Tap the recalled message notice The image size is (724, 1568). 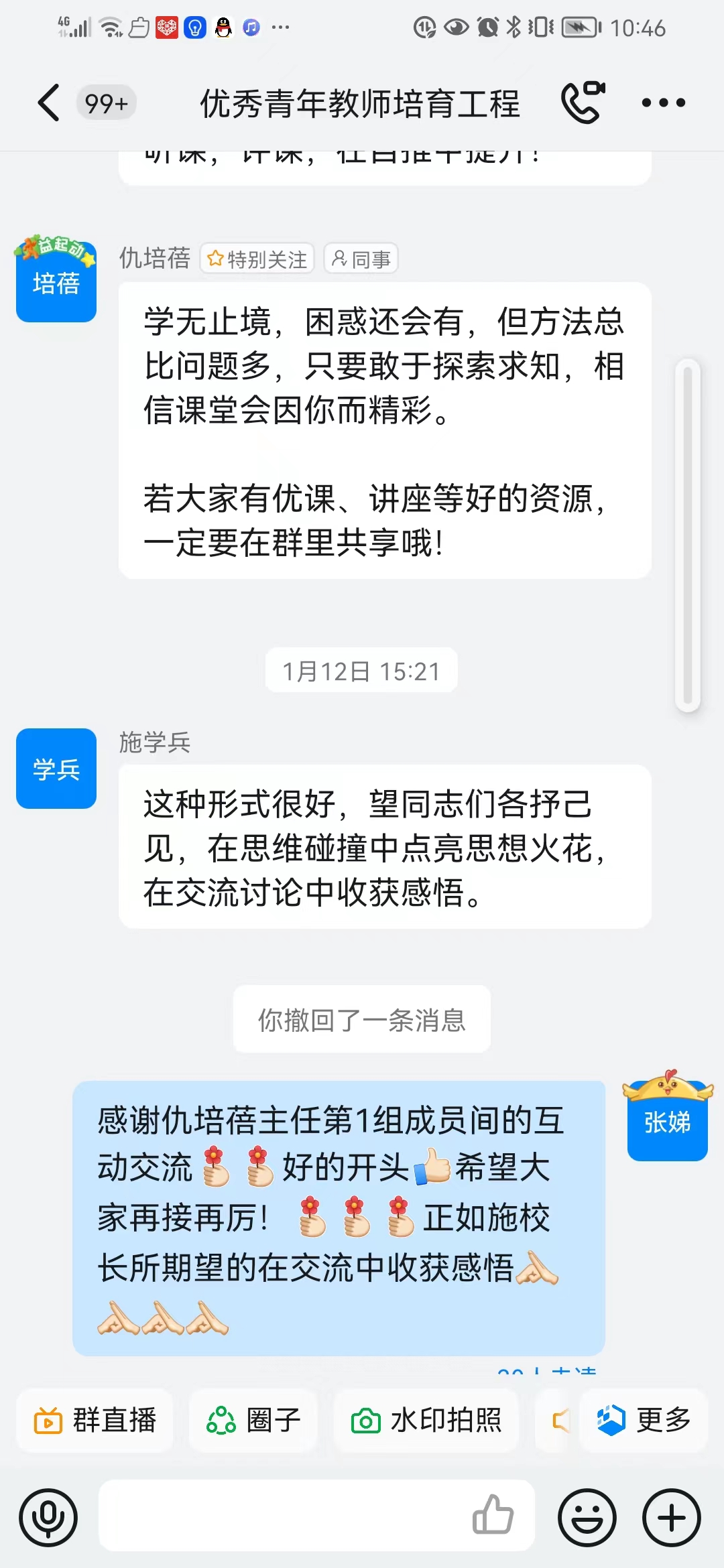coord(361,1019)
